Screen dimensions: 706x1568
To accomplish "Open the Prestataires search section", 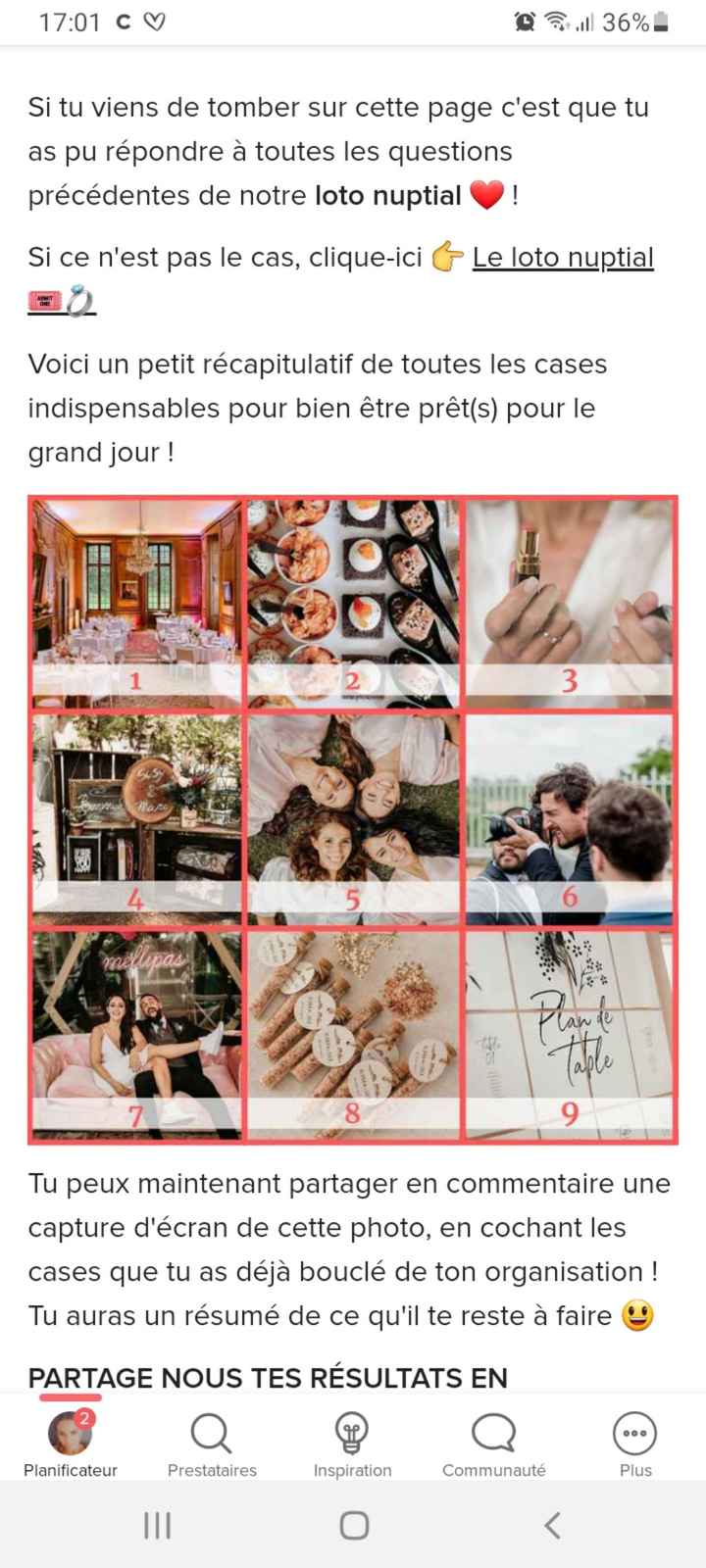I will click(211, 1431).
